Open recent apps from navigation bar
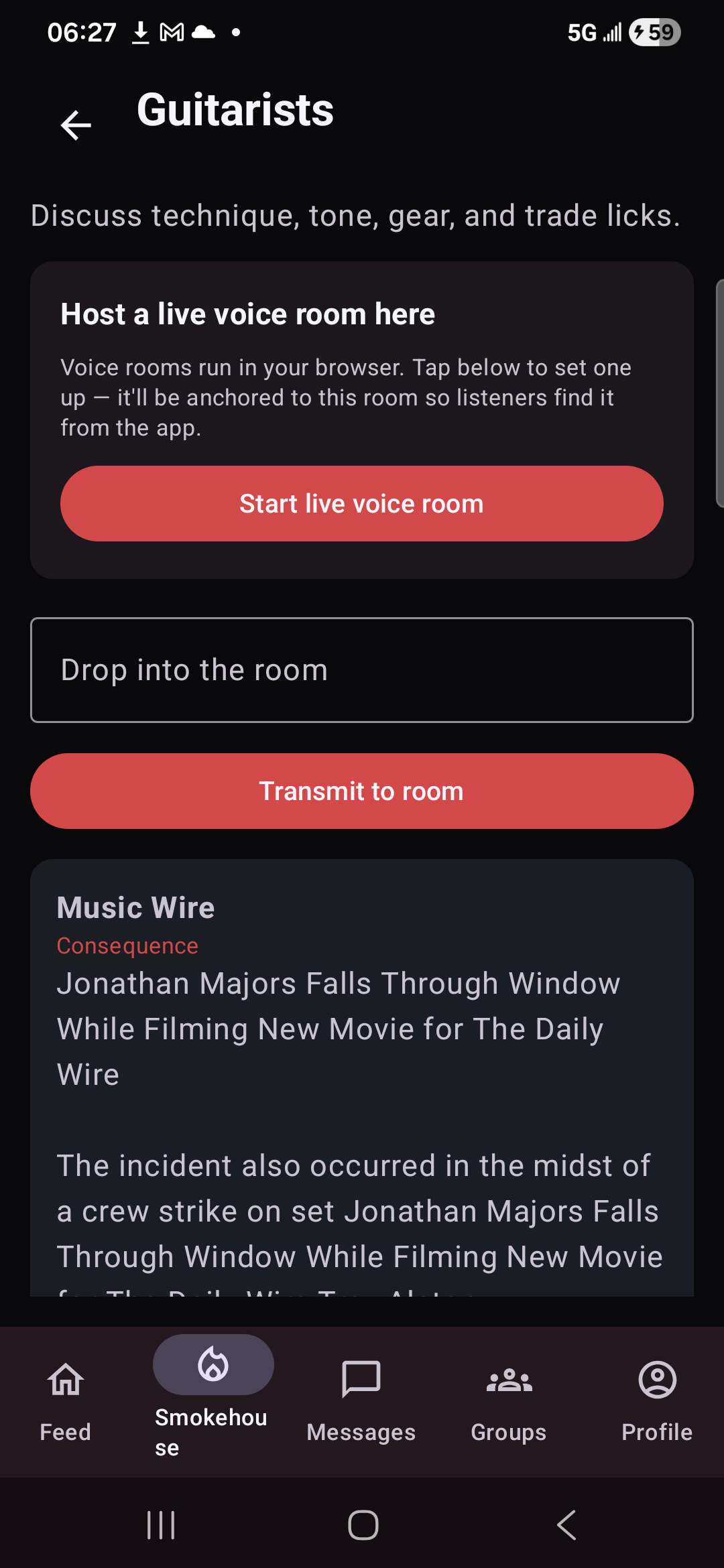Viewport: 724px width, 1568px height. [x=161, y=1526]
